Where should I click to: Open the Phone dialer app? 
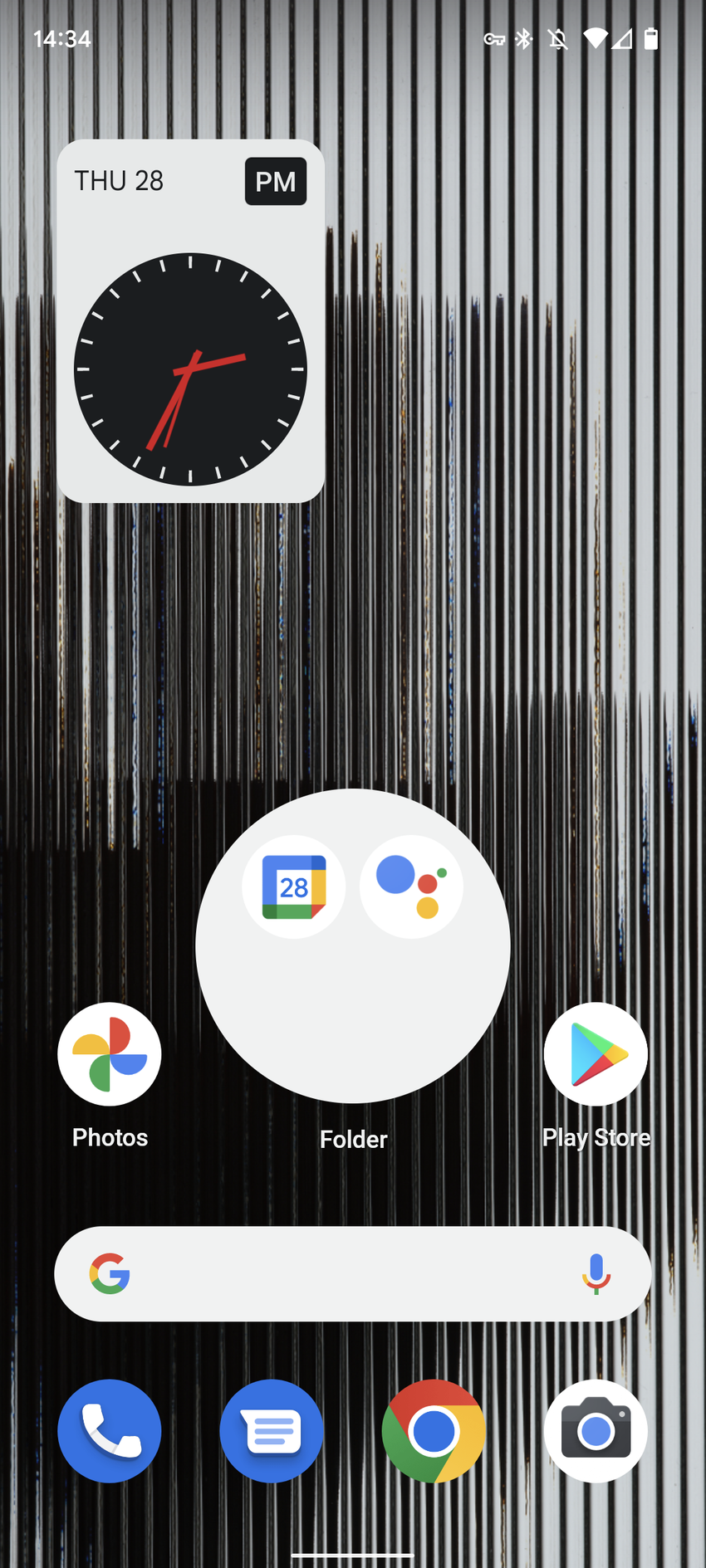[110, 1431]
